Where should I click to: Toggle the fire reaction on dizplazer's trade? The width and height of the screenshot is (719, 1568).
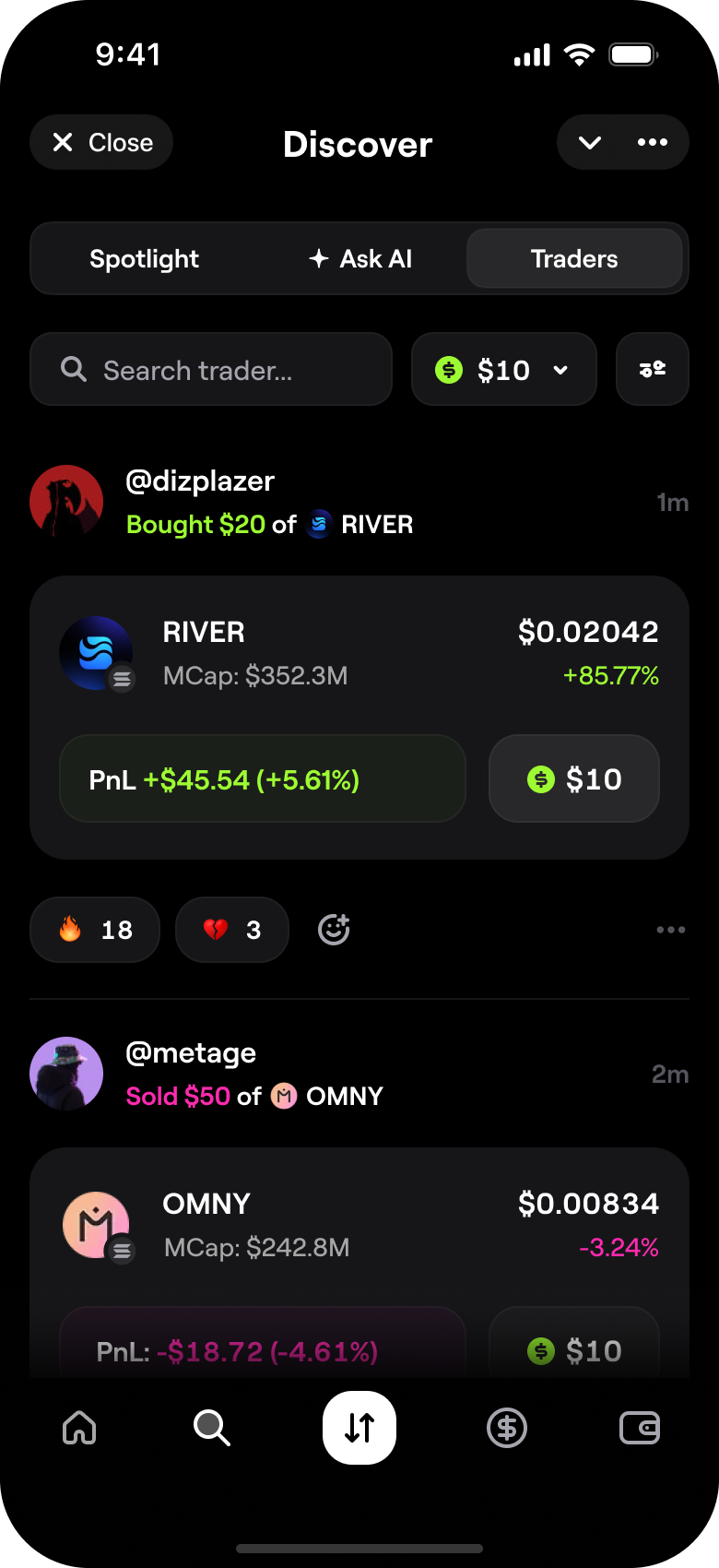click(x=94, y=930)
